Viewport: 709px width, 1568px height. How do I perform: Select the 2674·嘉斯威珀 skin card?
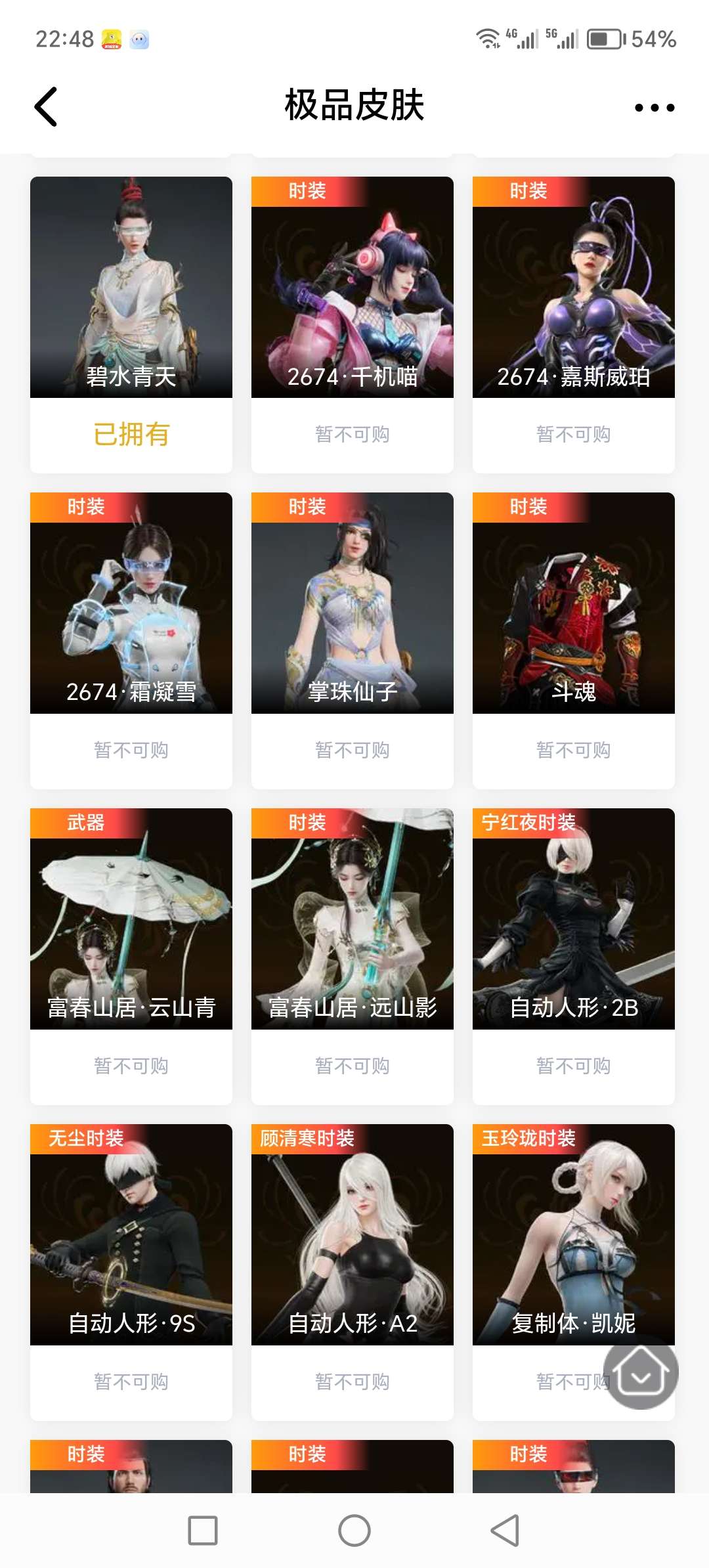coord(573,286)
